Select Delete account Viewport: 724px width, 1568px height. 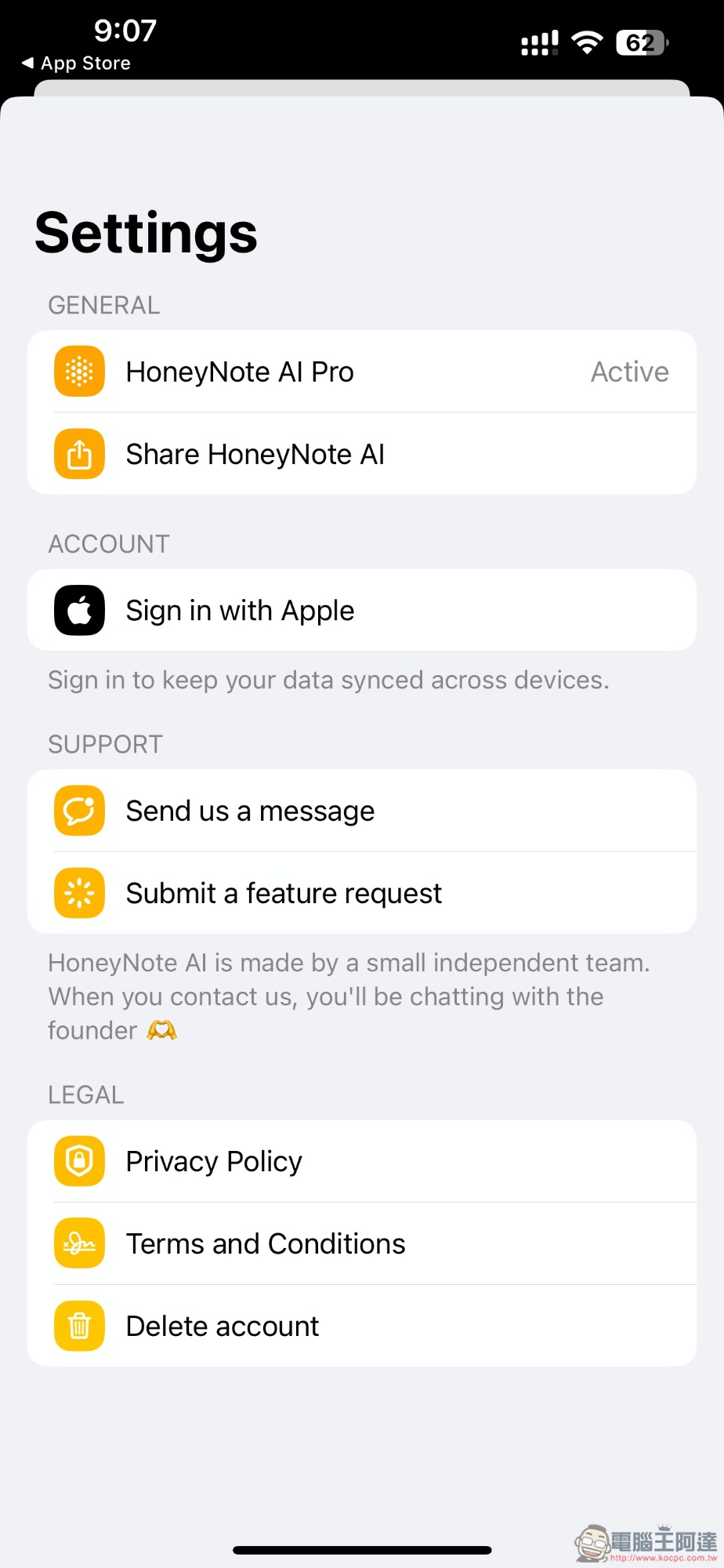coord(360,1326)
